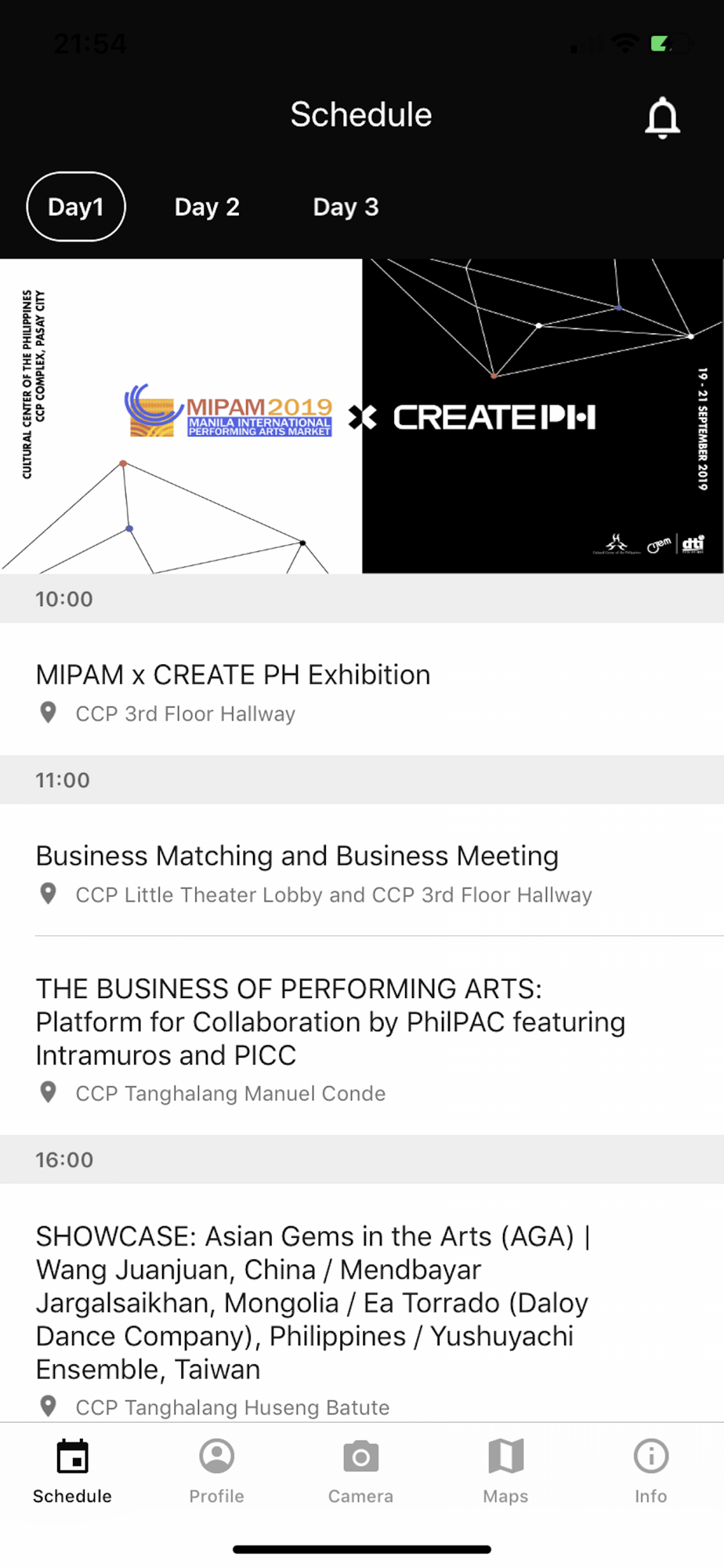Open Business Matching and Business Meeting event
This screenshot has width=724, height=1568.
pyautogui.click(x=362, y=870)
